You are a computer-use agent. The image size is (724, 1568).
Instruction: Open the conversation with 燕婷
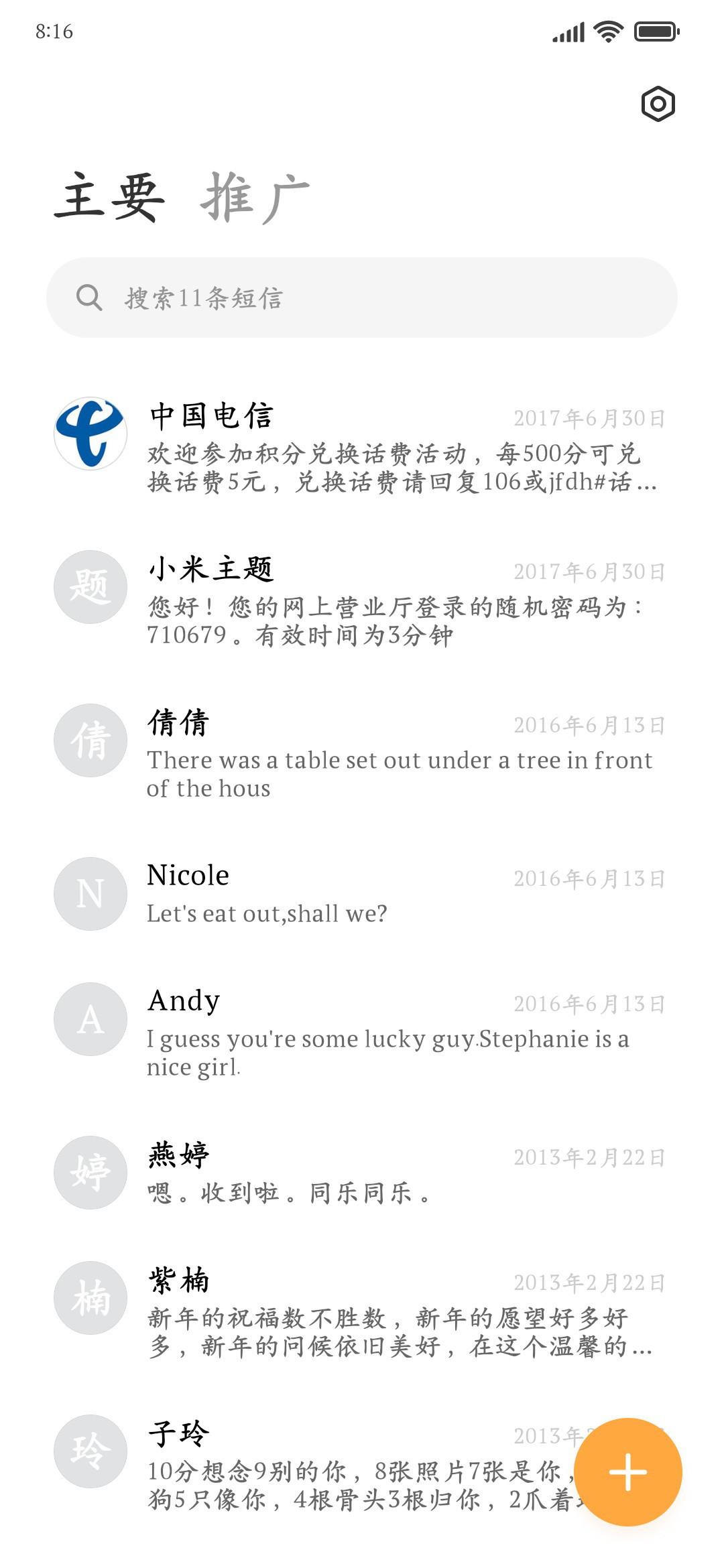[x=362, y=1172]
